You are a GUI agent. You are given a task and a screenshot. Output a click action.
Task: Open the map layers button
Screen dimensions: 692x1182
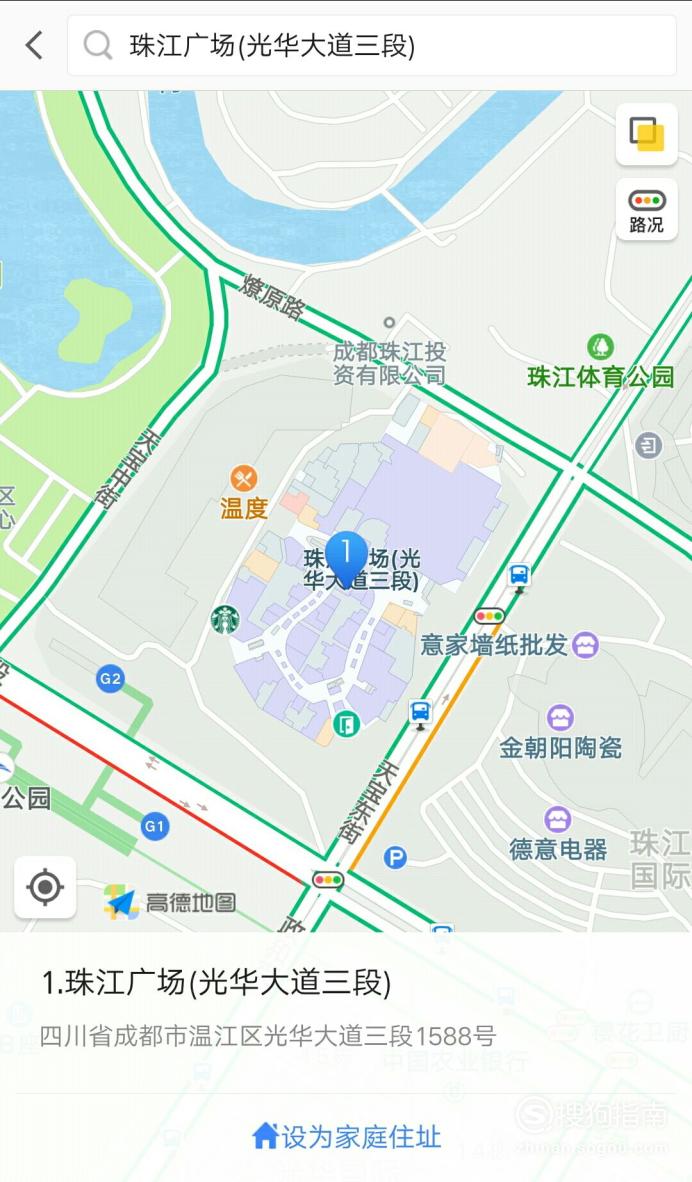646,134
